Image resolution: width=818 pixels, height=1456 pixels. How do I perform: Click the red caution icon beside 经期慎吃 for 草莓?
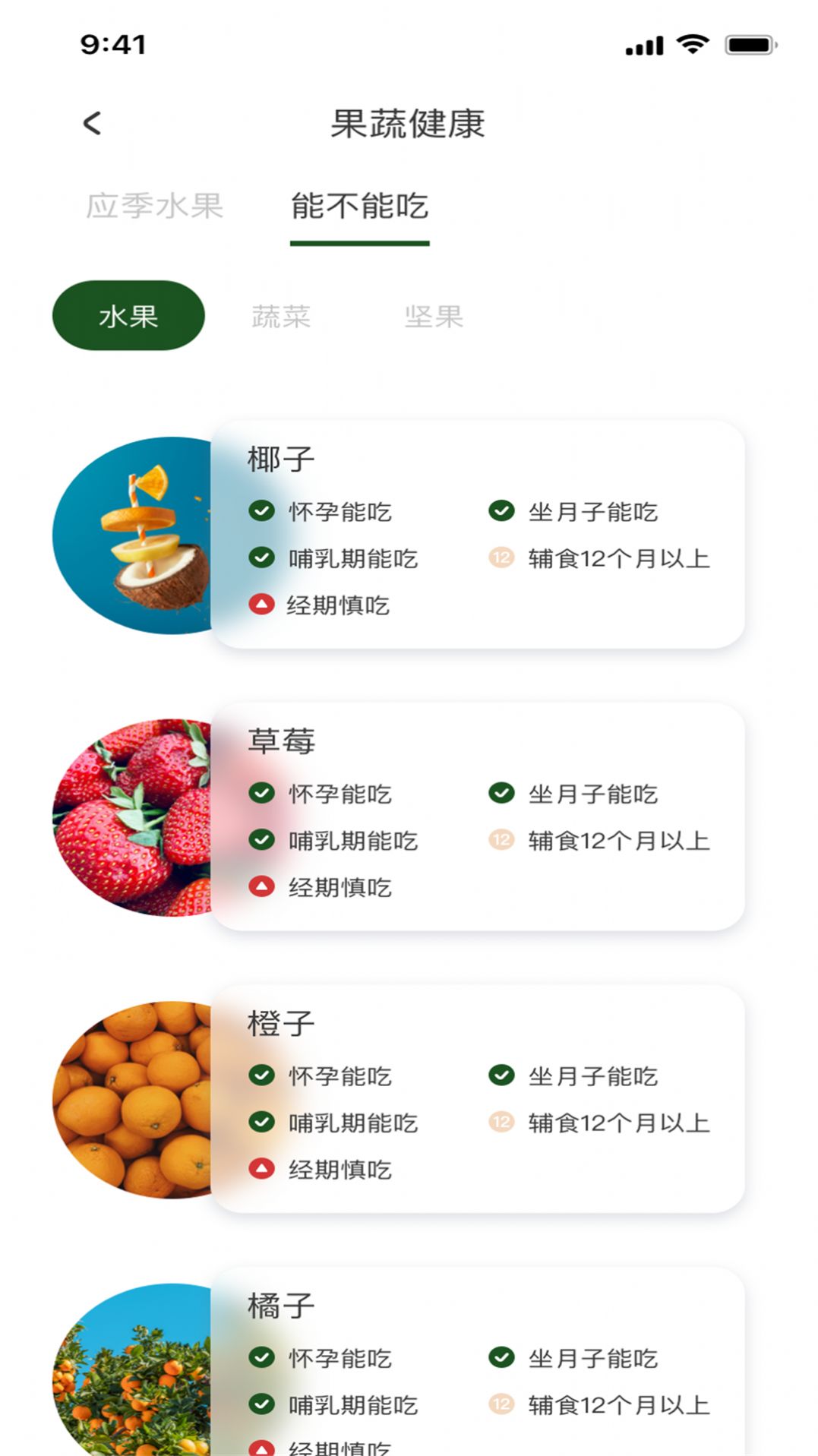pyautogui.click(x=261, y=887)
